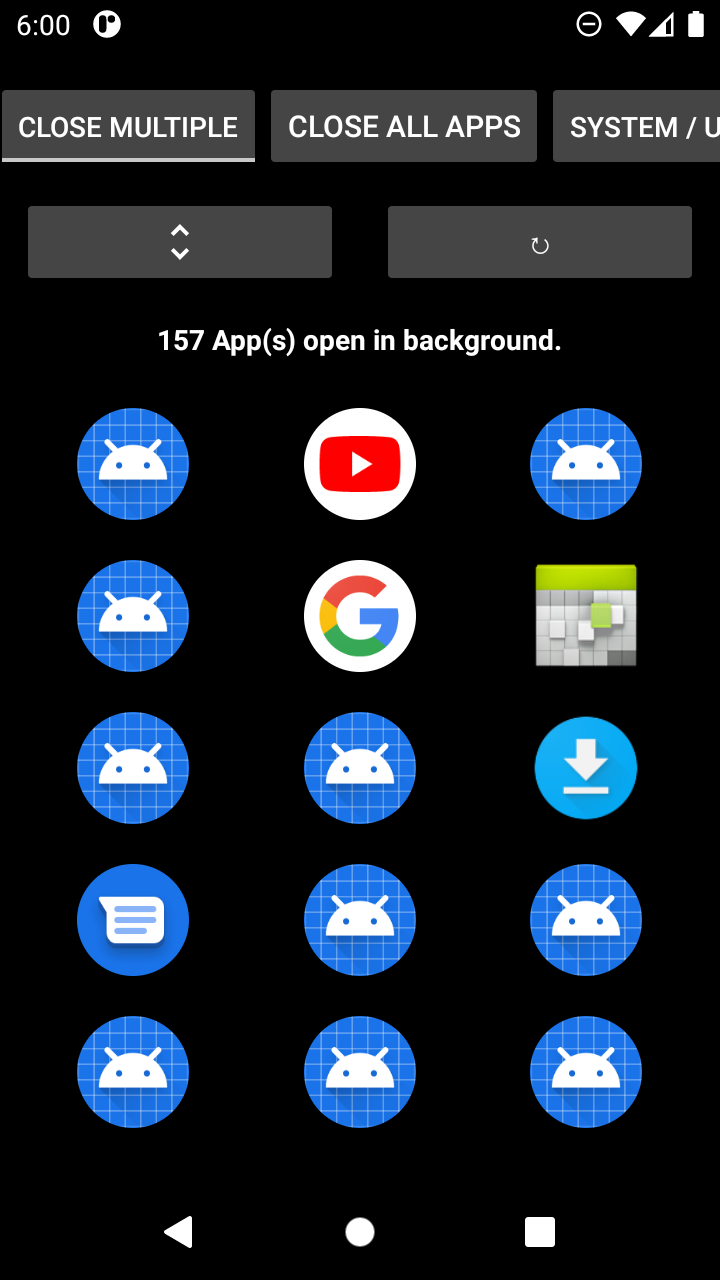The height and width of the screenshot is (1280, 720).
Task: Open the Downloads app icon
Action: [586, 768]
